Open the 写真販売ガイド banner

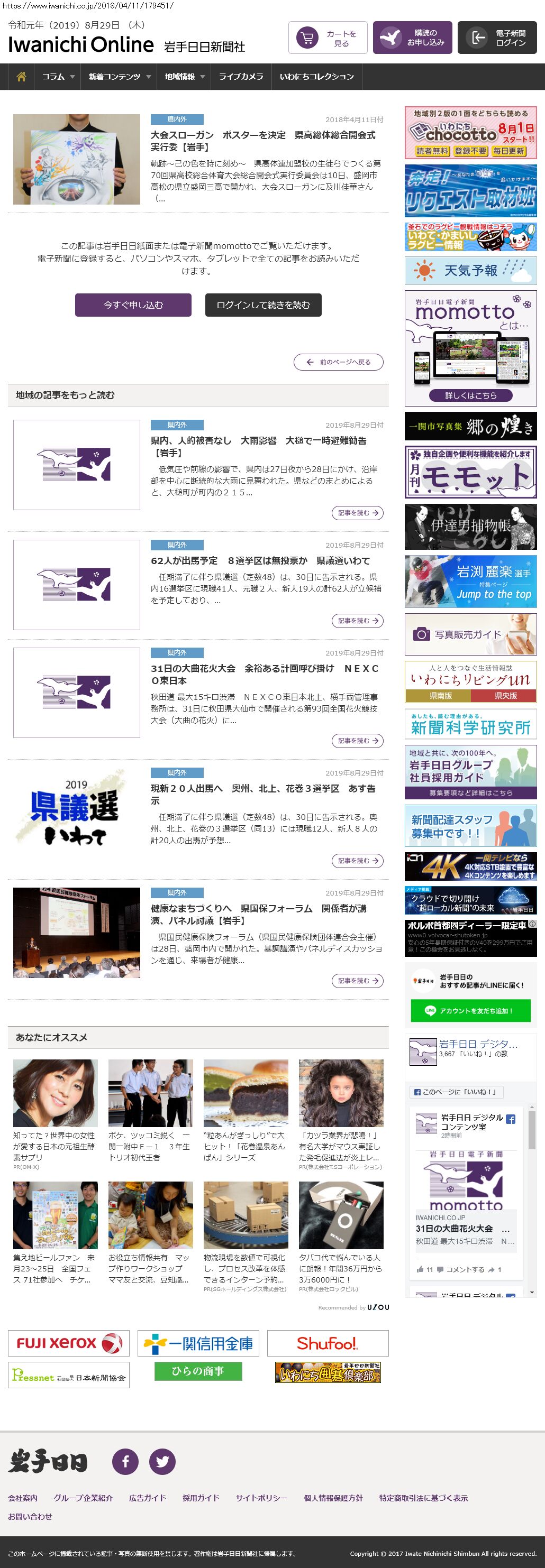[470, 634]
